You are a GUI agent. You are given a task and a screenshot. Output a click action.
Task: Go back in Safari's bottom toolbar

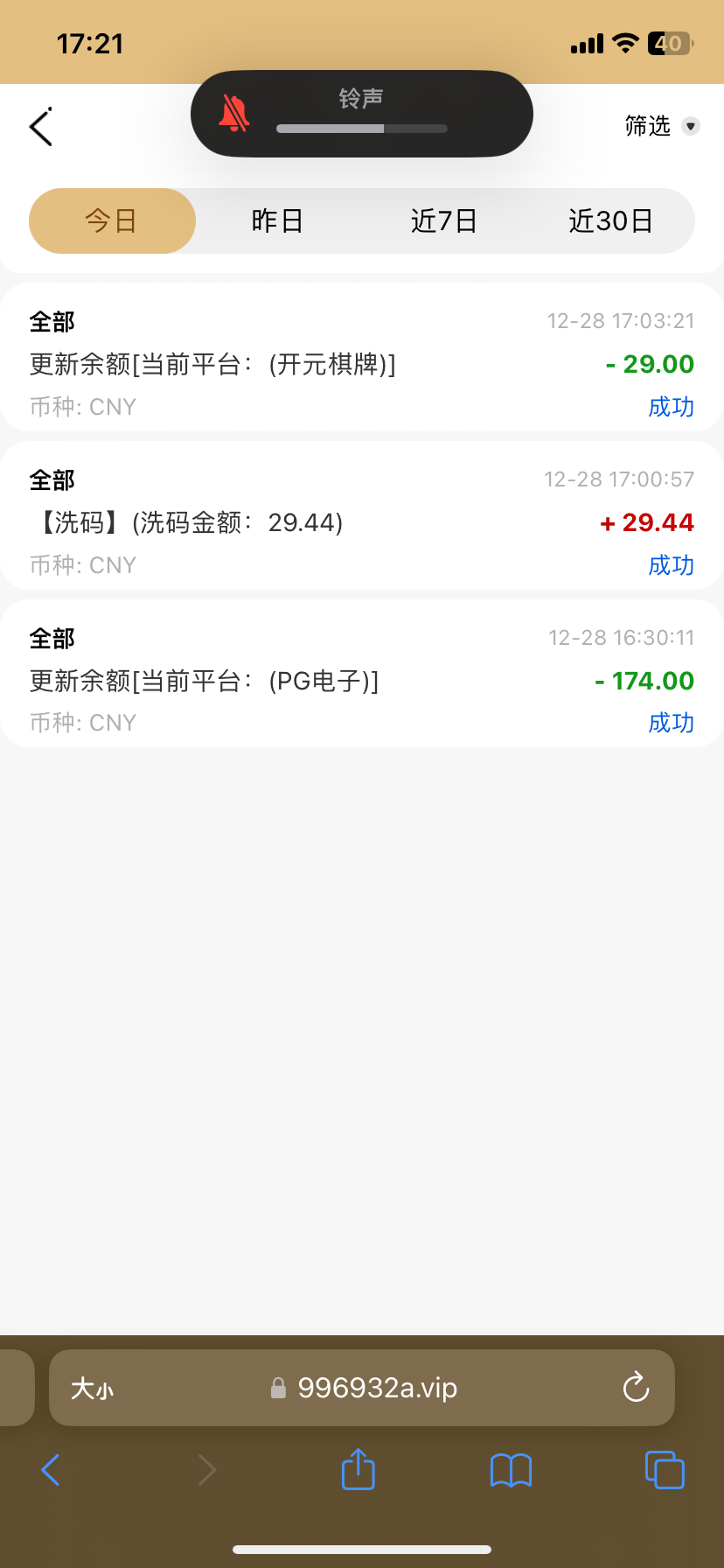tap(51, 1470)
